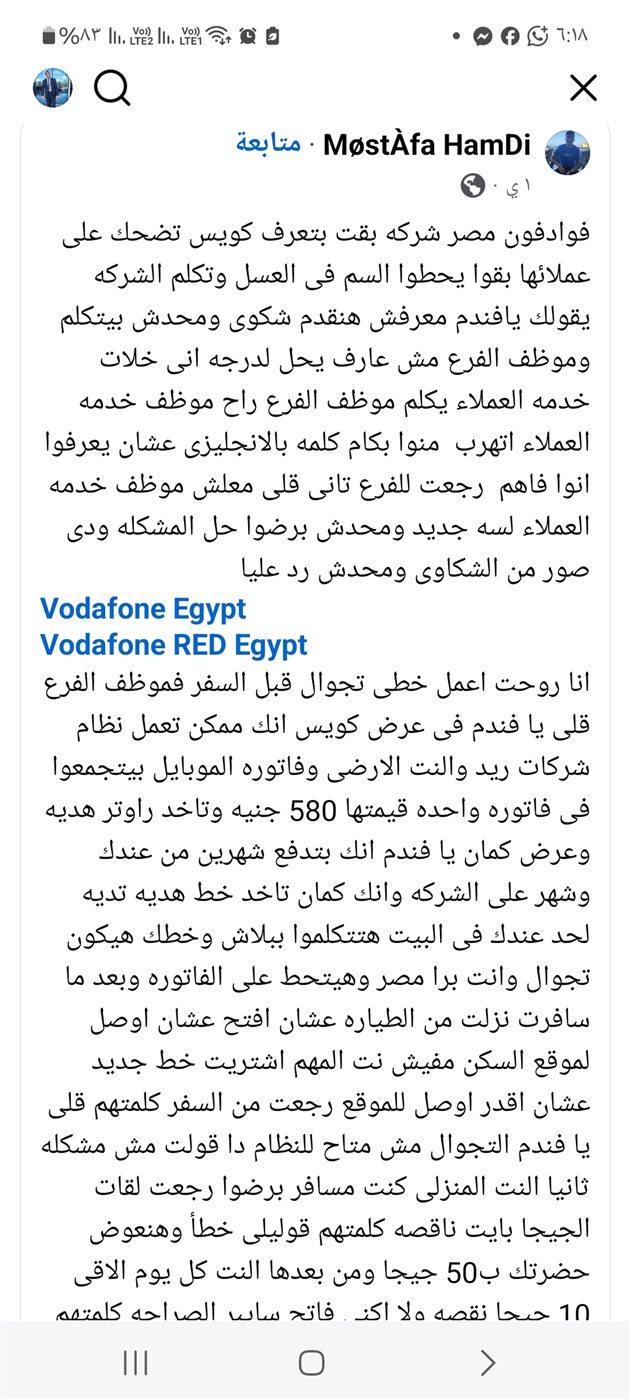Go back using the system back button
This screenshot has height=1400, width=630.
point(488,1362)
